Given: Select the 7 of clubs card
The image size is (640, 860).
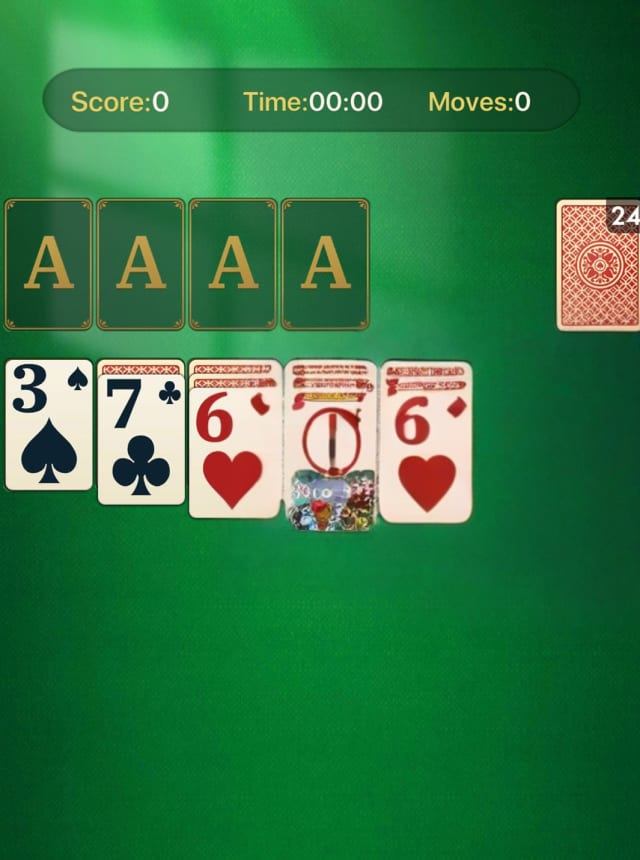Looking at the screenshot, I should 141,432.
